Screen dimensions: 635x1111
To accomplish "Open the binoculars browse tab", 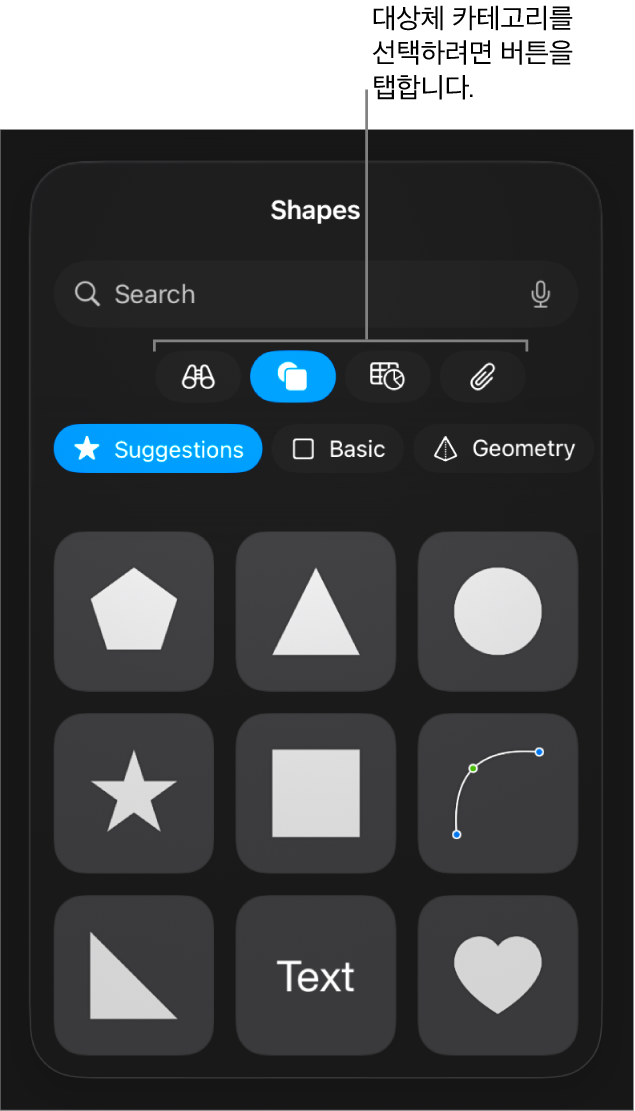I will point(198,377).
